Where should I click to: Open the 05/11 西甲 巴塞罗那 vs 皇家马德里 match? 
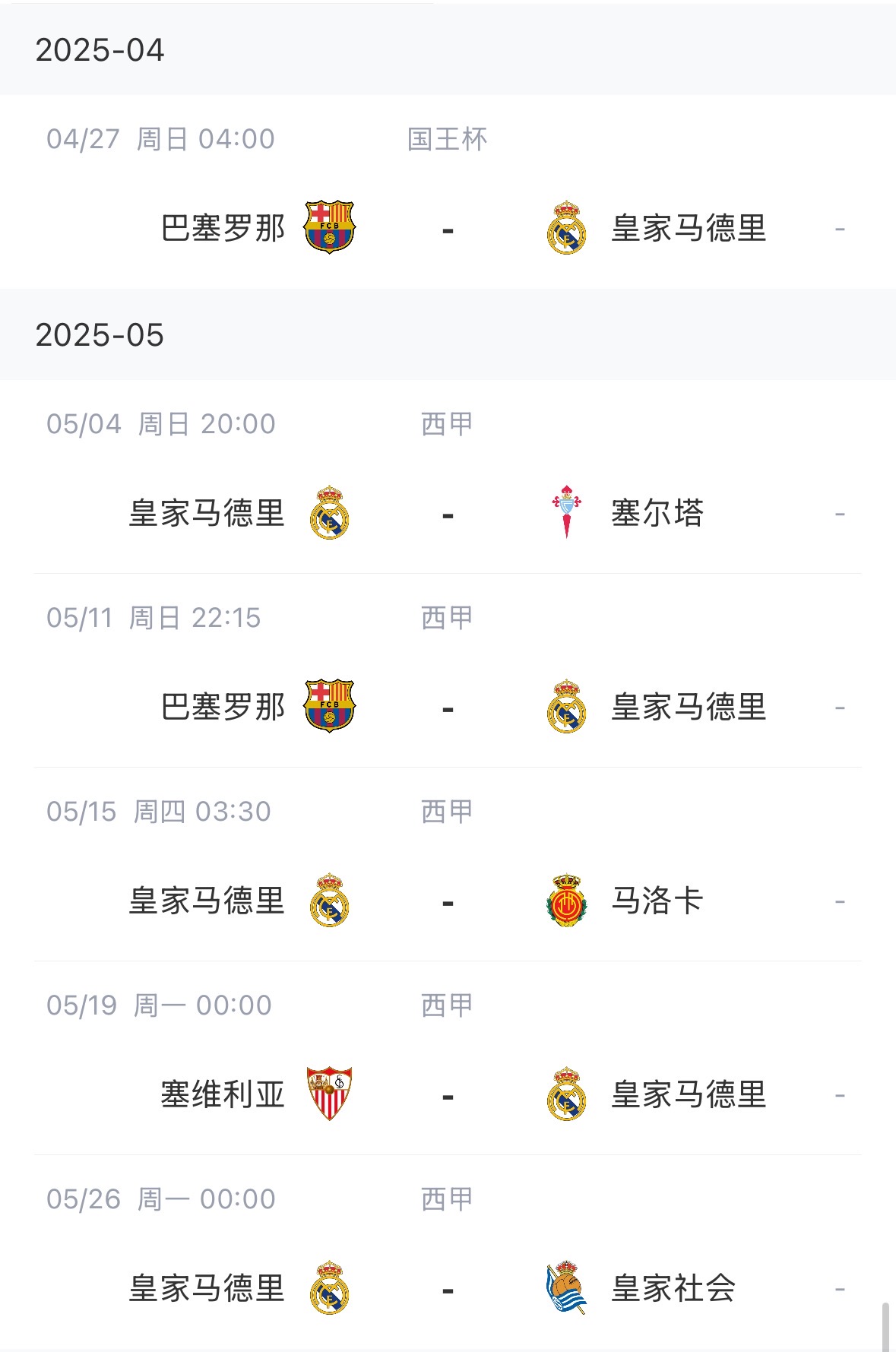tap(448, 707)
